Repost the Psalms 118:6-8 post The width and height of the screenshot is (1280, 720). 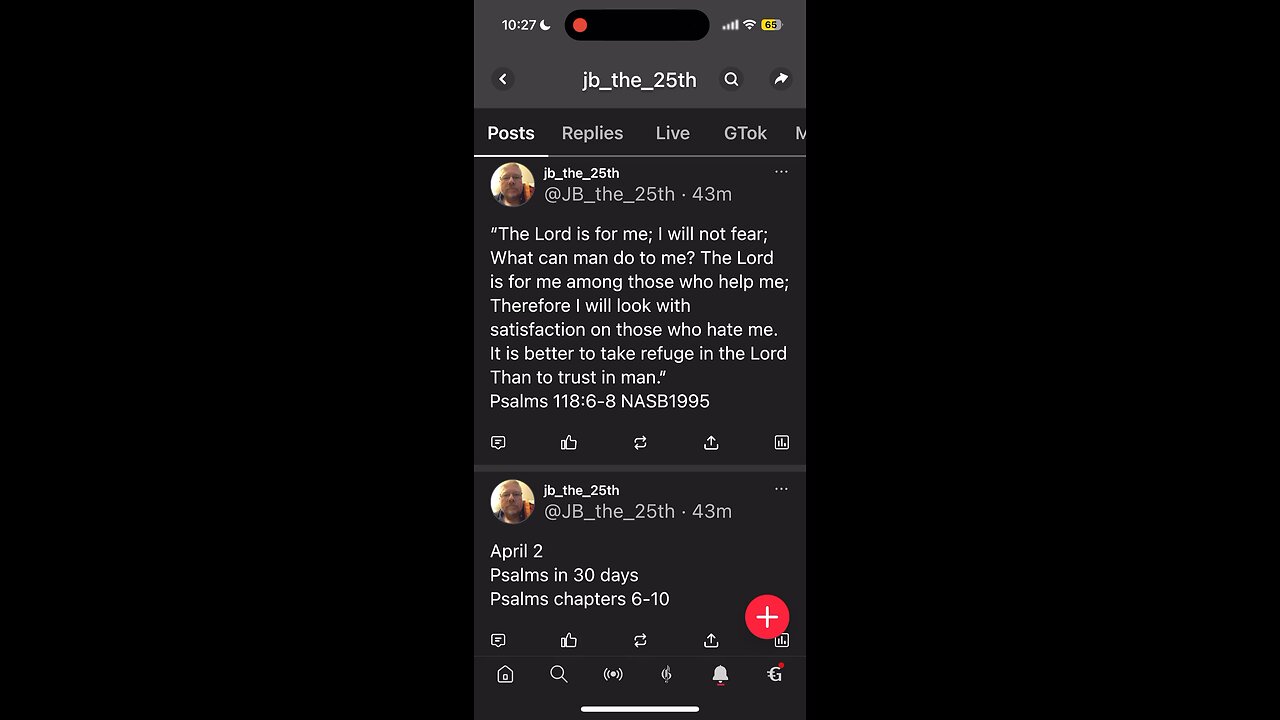click(x=640, y=442)
